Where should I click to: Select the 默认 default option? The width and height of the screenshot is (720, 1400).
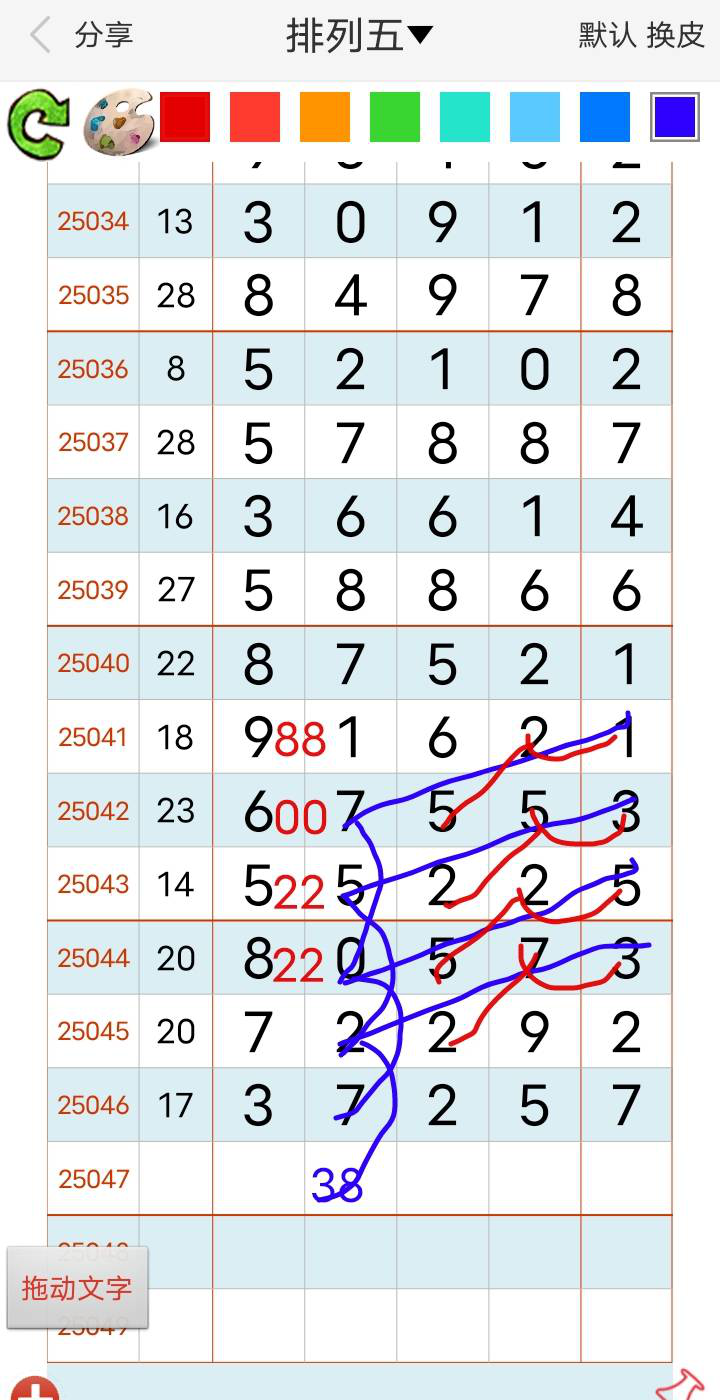pos(607,36)
